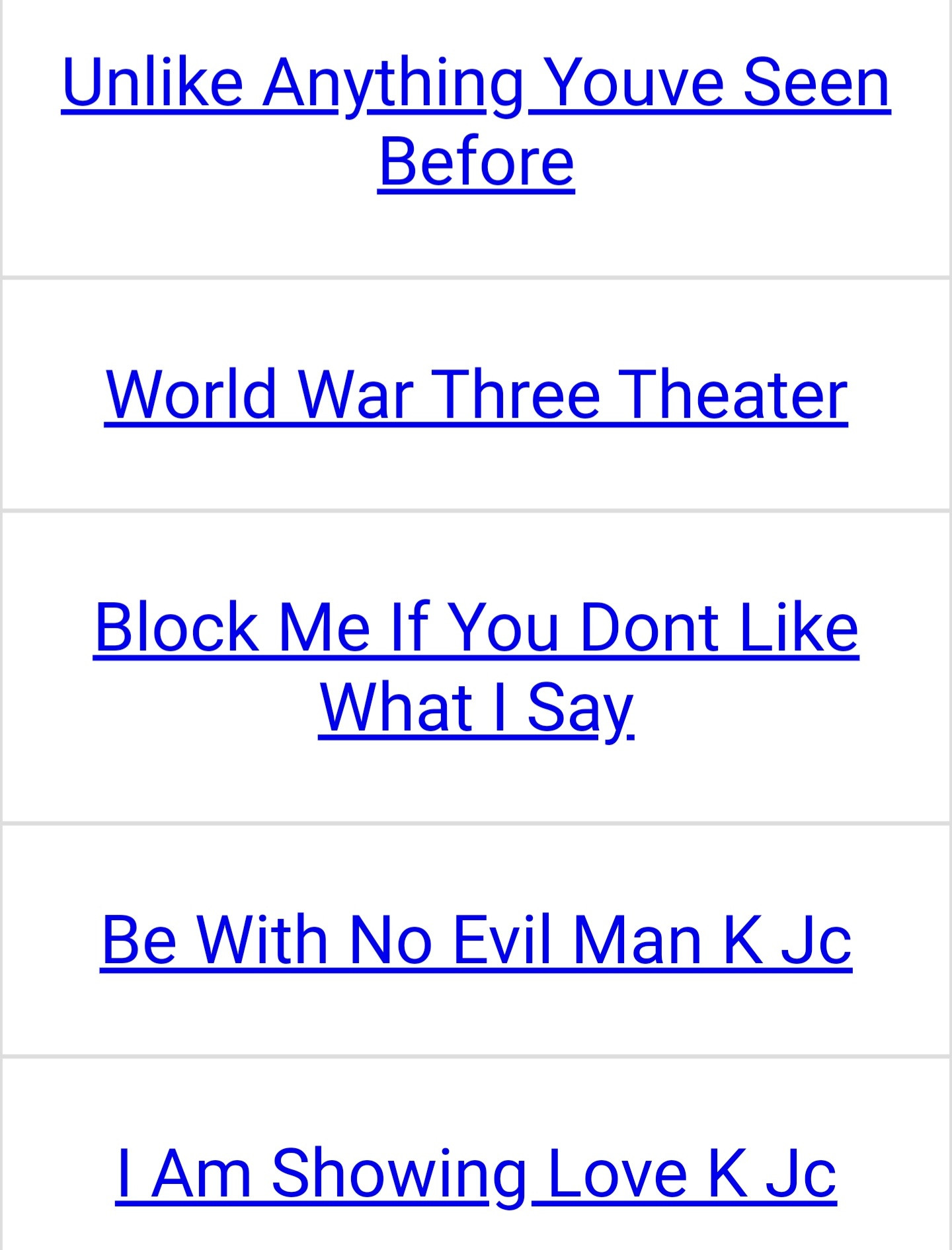Select the I Am Showing Love K Jc link
Viewport: 952px width, 1250px height.
point(476,1173)
